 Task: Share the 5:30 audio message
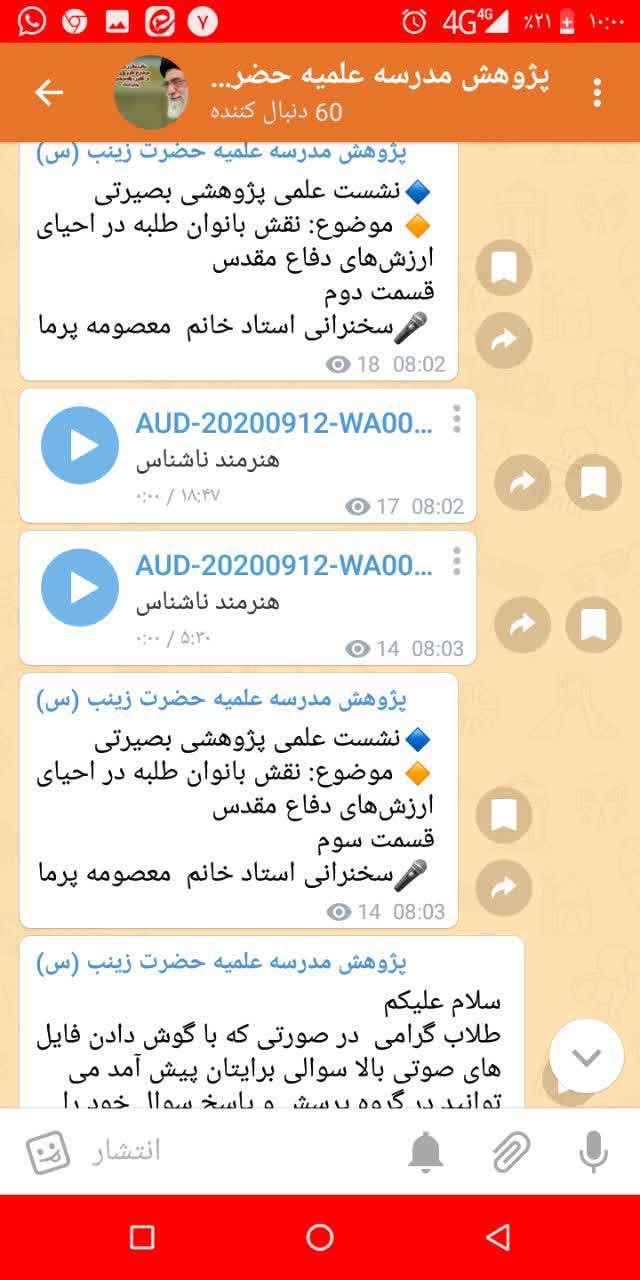click(x=522, y=625)
